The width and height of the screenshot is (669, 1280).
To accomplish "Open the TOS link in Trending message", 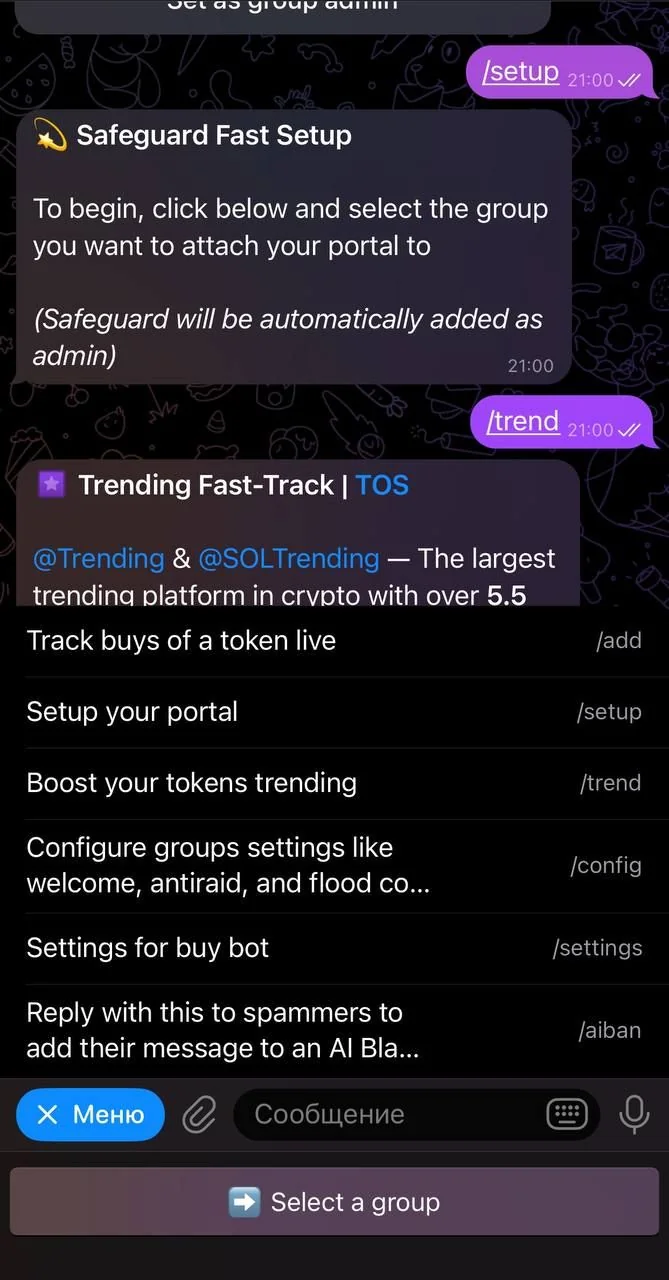I will [x=382, y=485].
